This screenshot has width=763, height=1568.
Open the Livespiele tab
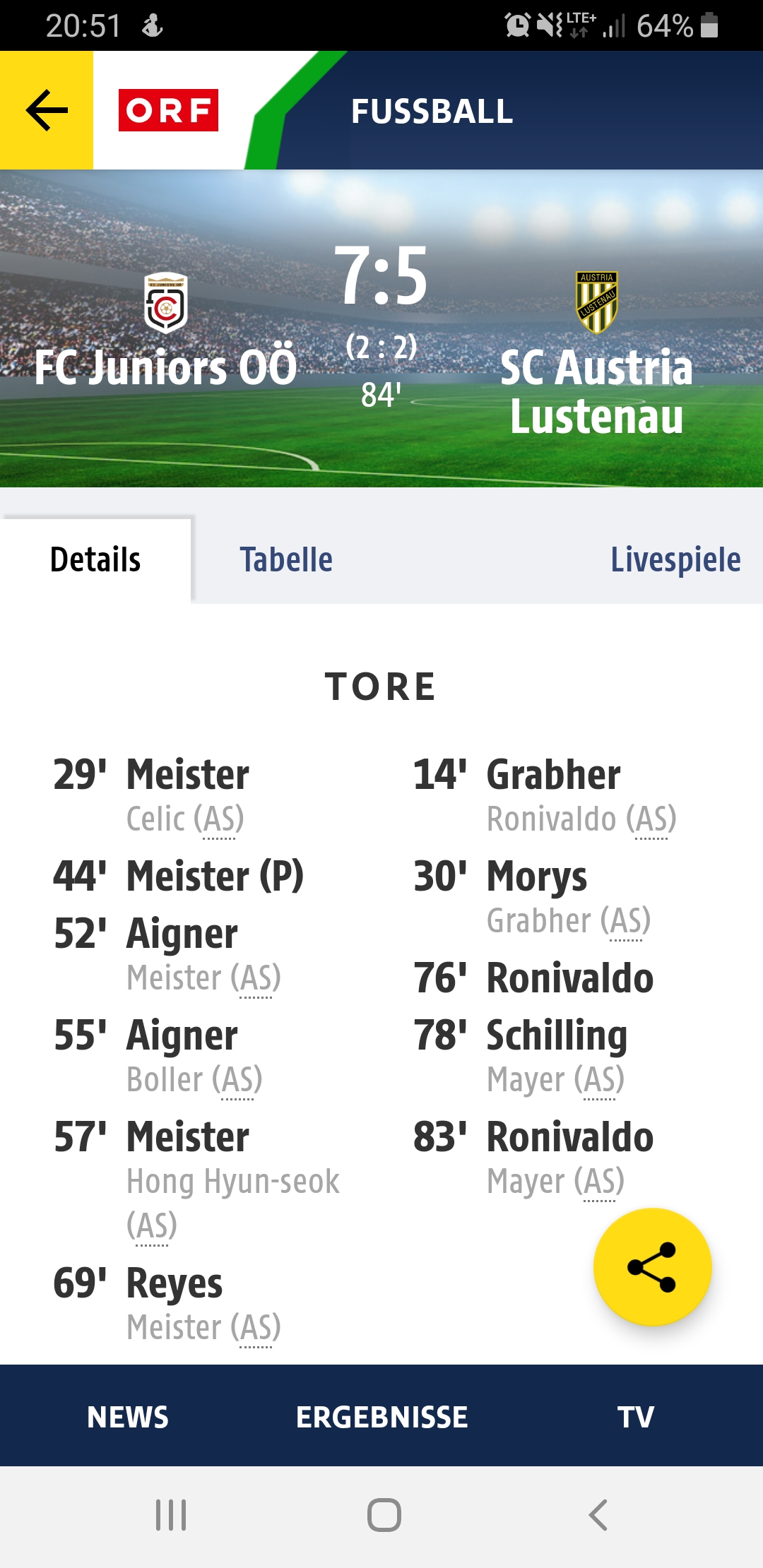[x=675, y=560]
